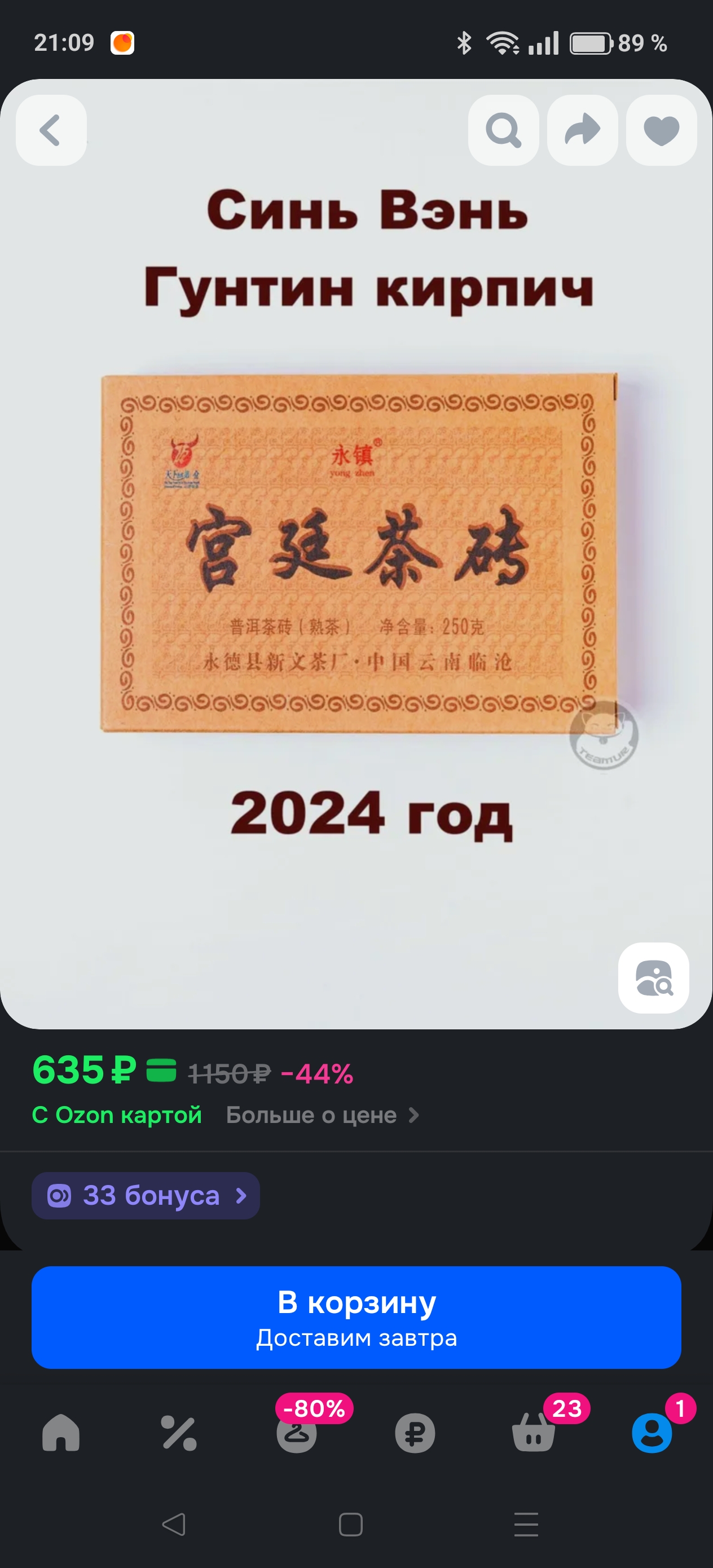Open the percent discounts tab
This screenshot has width=713, height=1568.
point(178,1433)
